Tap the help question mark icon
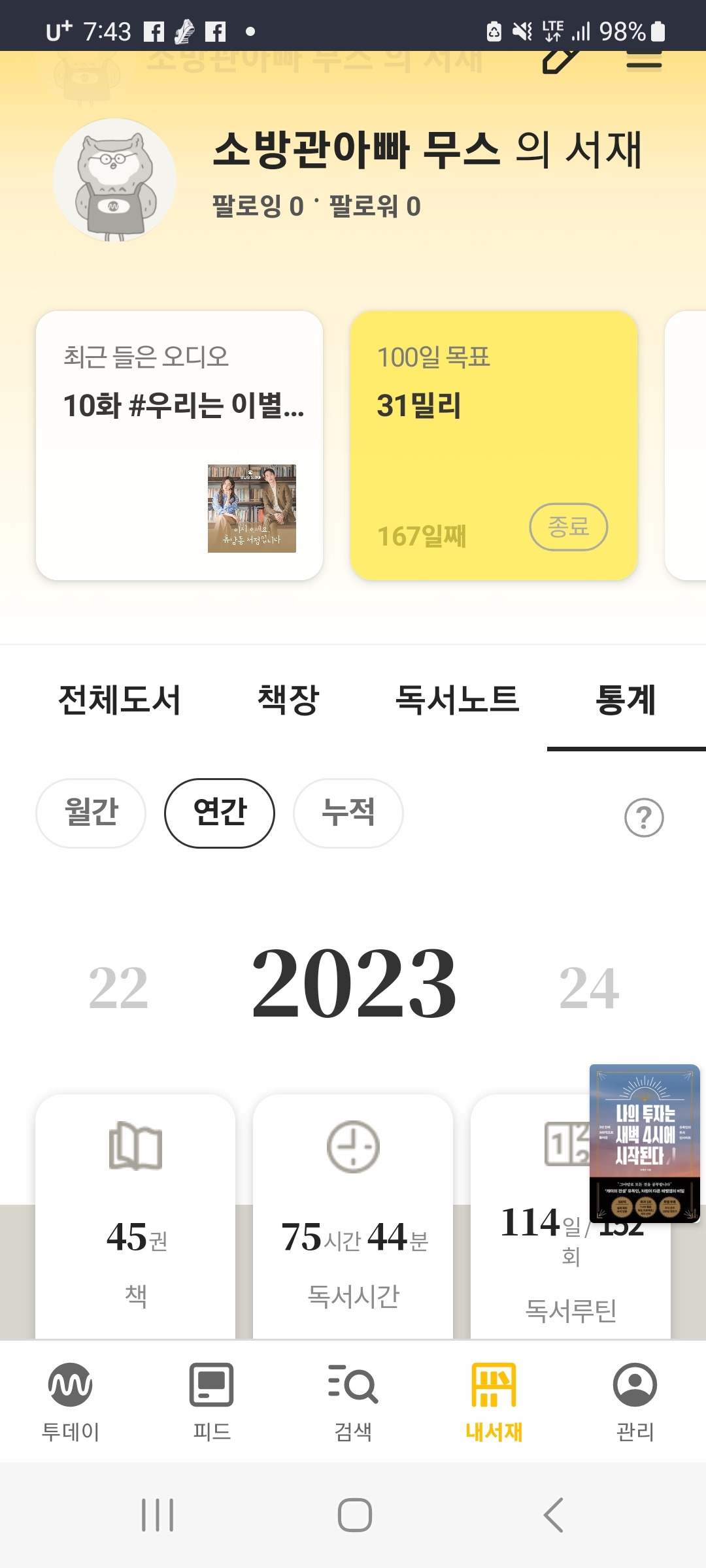Image resolution: width=706 pixels, height=1568 pixels. pos(644,814)
